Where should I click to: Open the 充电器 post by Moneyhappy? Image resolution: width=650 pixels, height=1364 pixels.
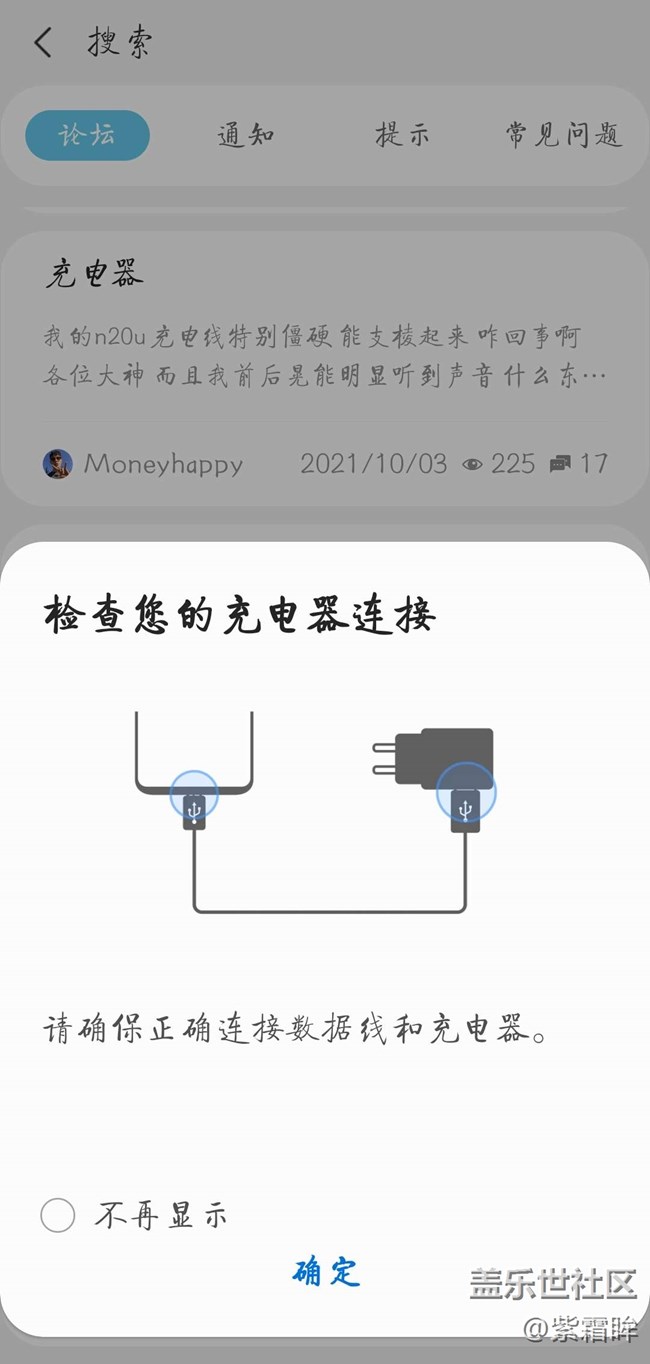click(x=325, y=370)
